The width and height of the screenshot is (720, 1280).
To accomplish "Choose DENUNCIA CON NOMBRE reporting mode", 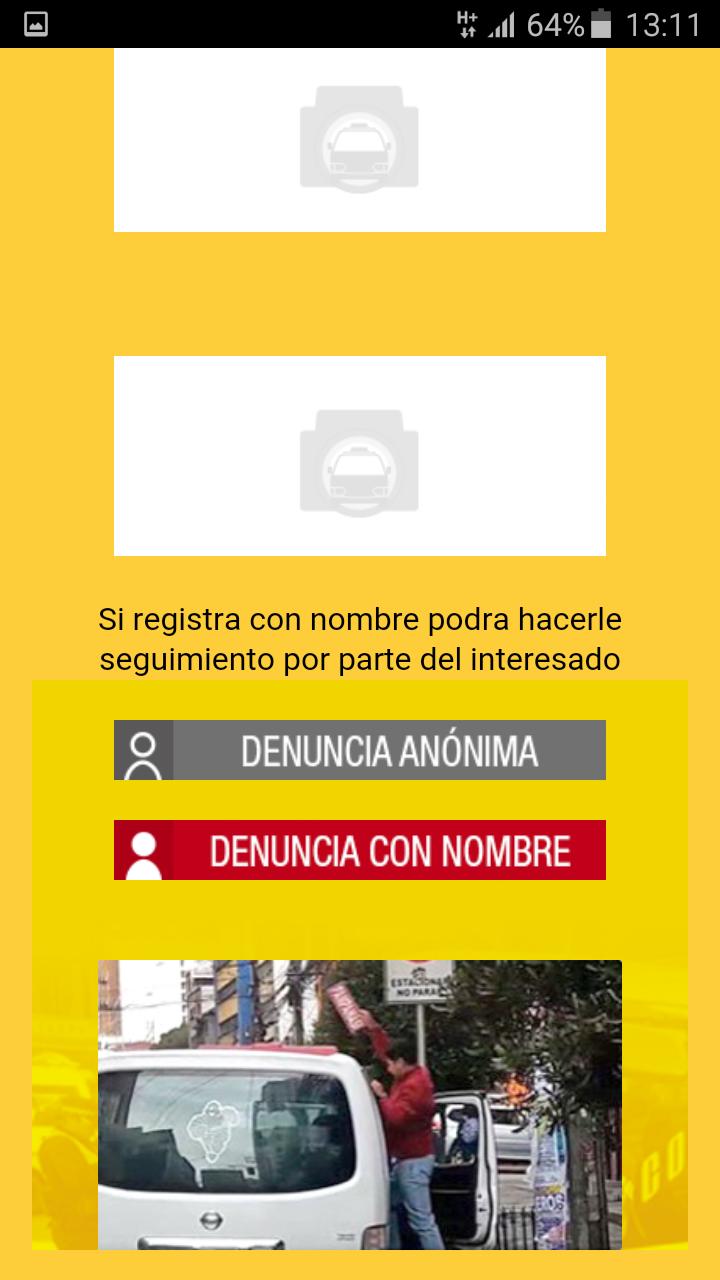I will (359, 850).
